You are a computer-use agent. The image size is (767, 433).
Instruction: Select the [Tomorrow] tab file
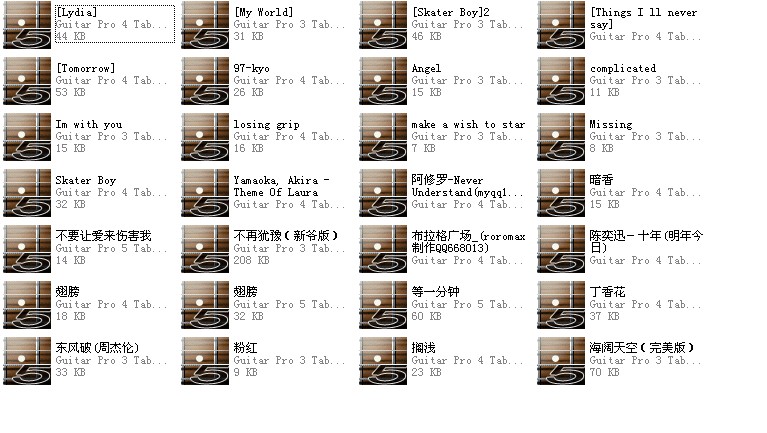tap(27, 81)
